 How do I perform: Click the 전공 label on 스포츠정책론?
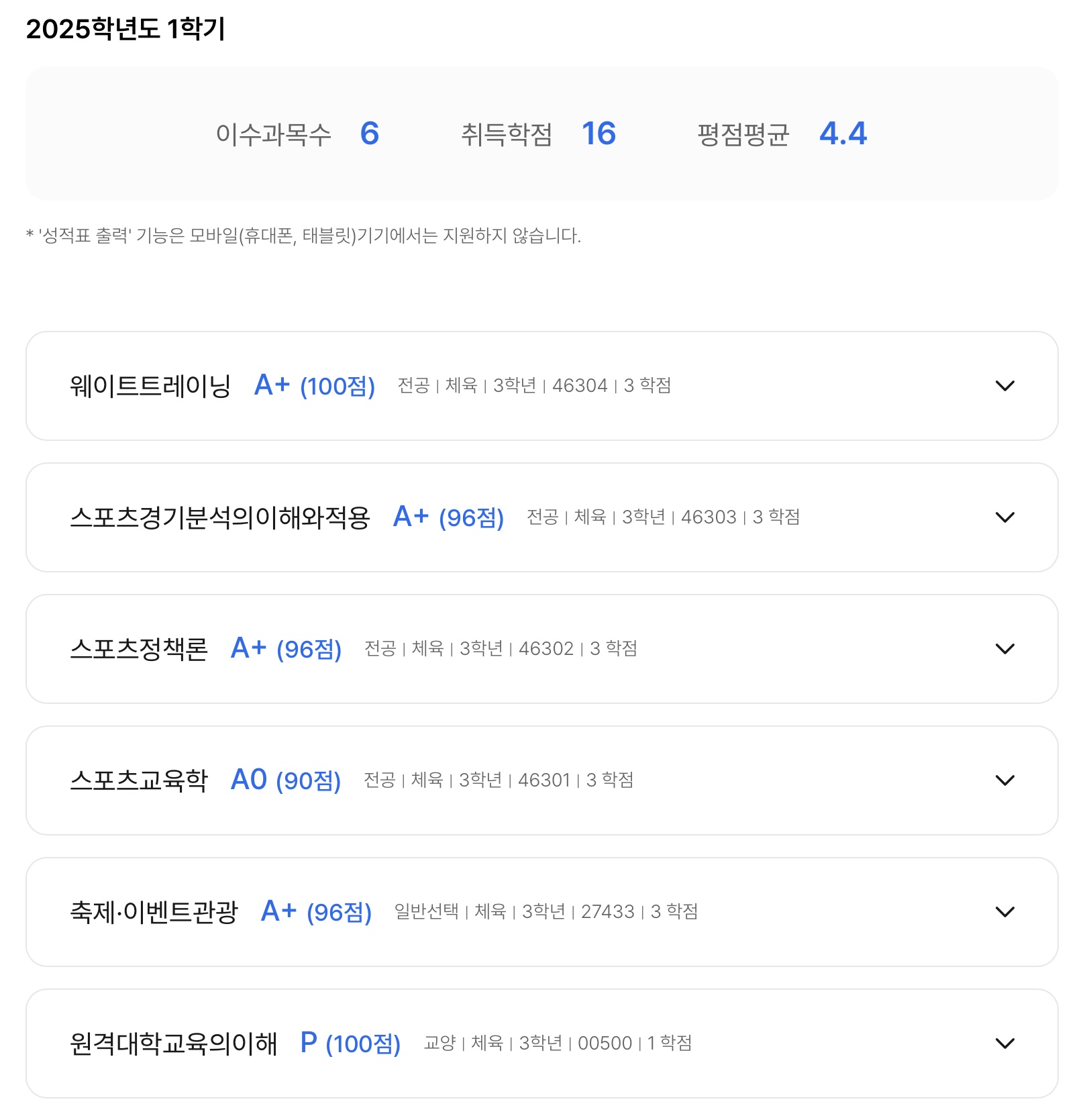(x=380, y=648)
